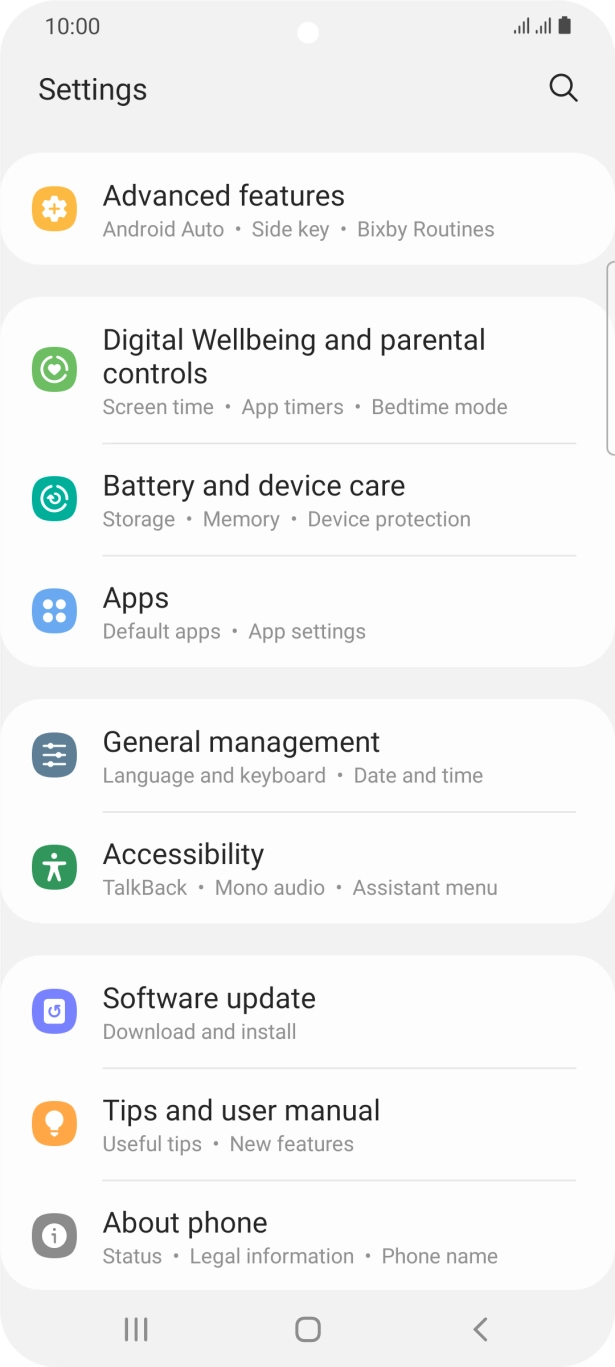This screenshot has width=615, height=1367.
Task: Tap the search icon in Settings
Action: [563, 89]
